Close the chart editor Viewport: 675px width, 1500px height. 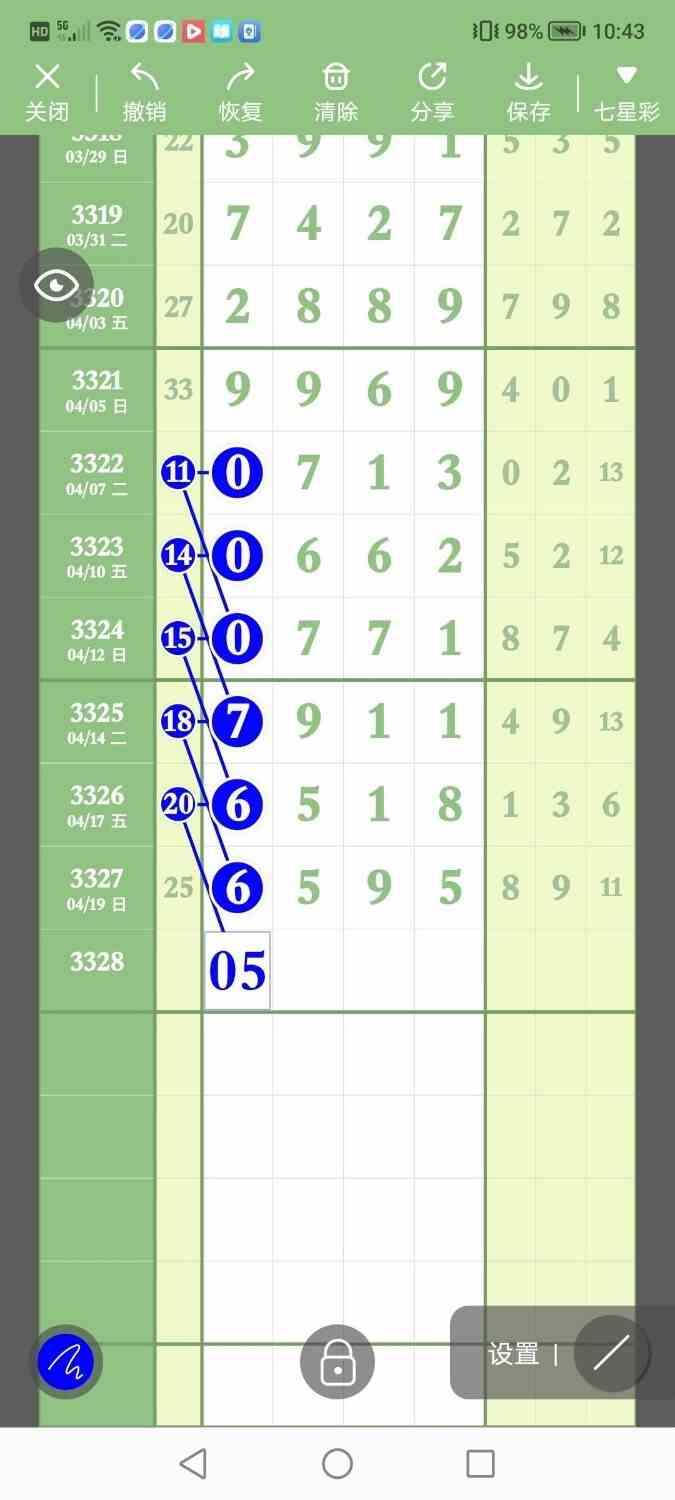(47, 92)
